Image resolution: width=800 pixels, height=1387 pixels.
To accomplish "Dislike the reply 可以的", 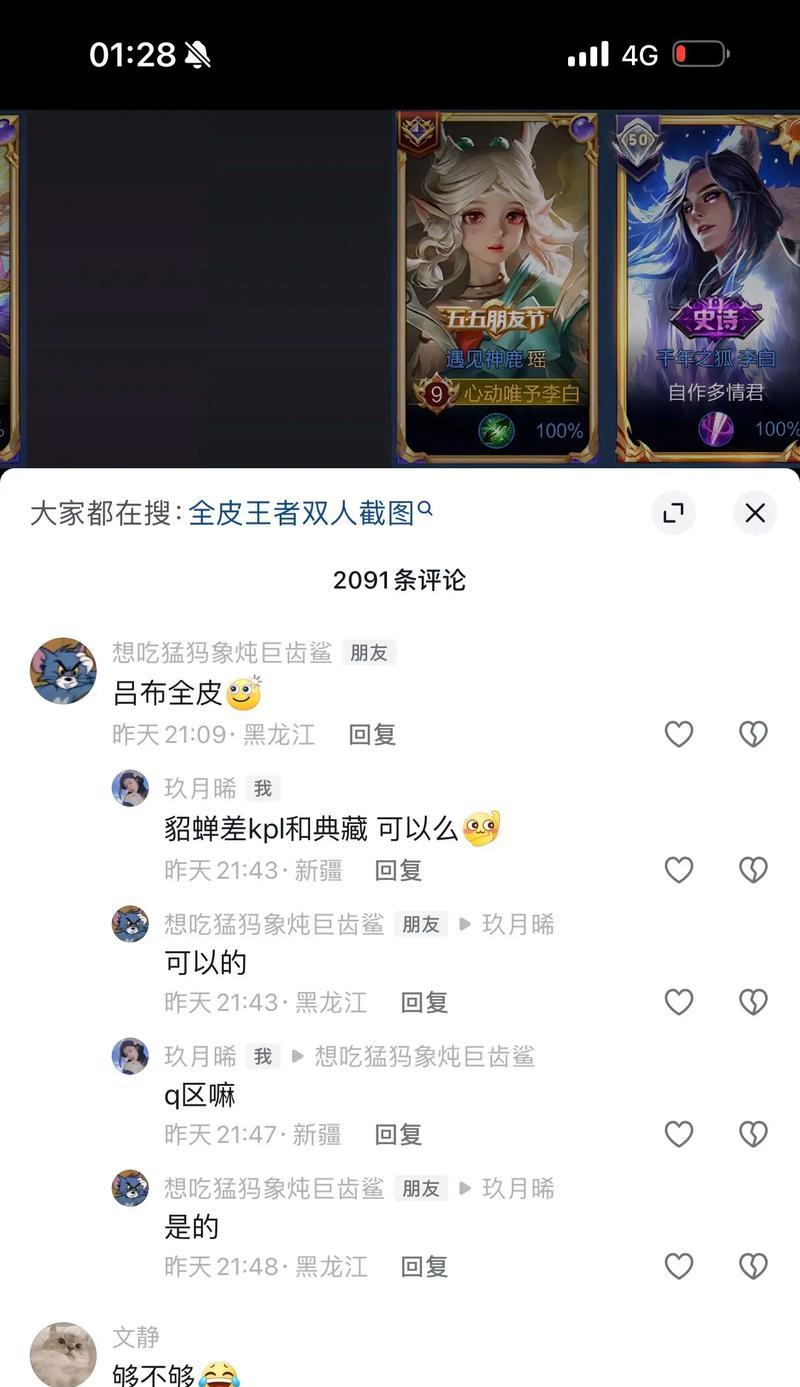I will (753, 1002).
